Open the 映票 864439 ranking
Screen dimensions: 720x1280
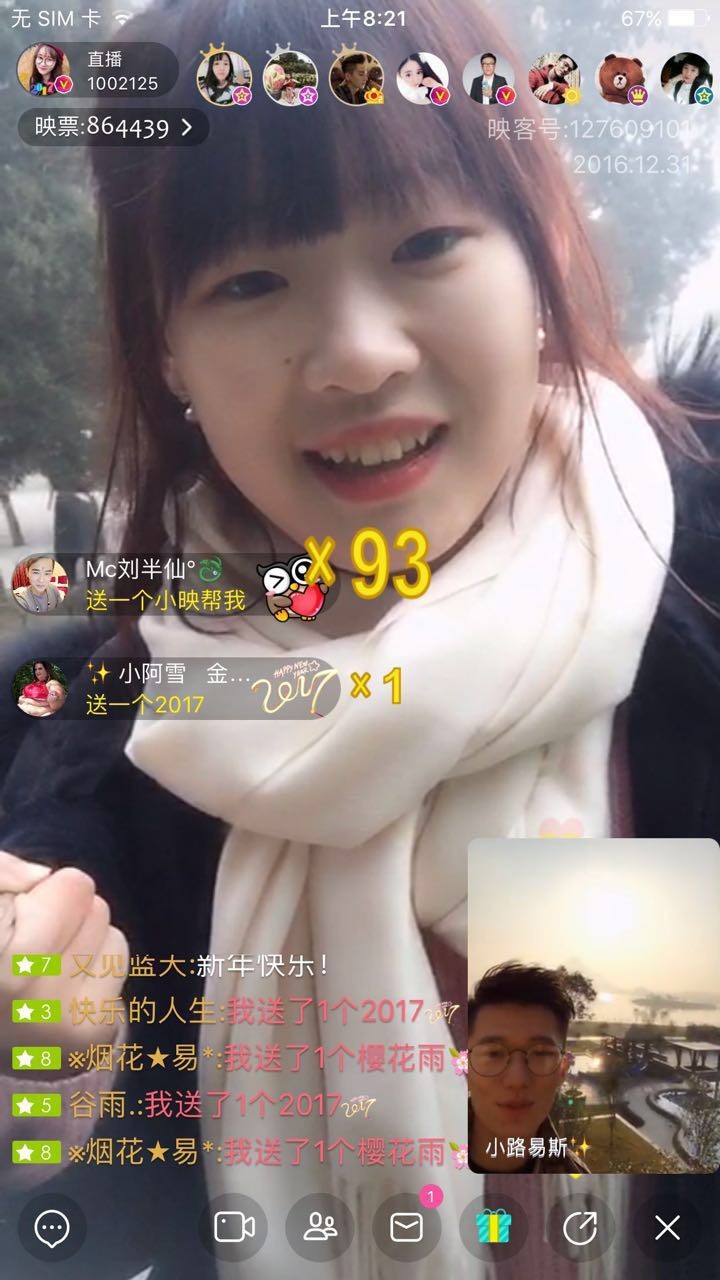[112, 127]
